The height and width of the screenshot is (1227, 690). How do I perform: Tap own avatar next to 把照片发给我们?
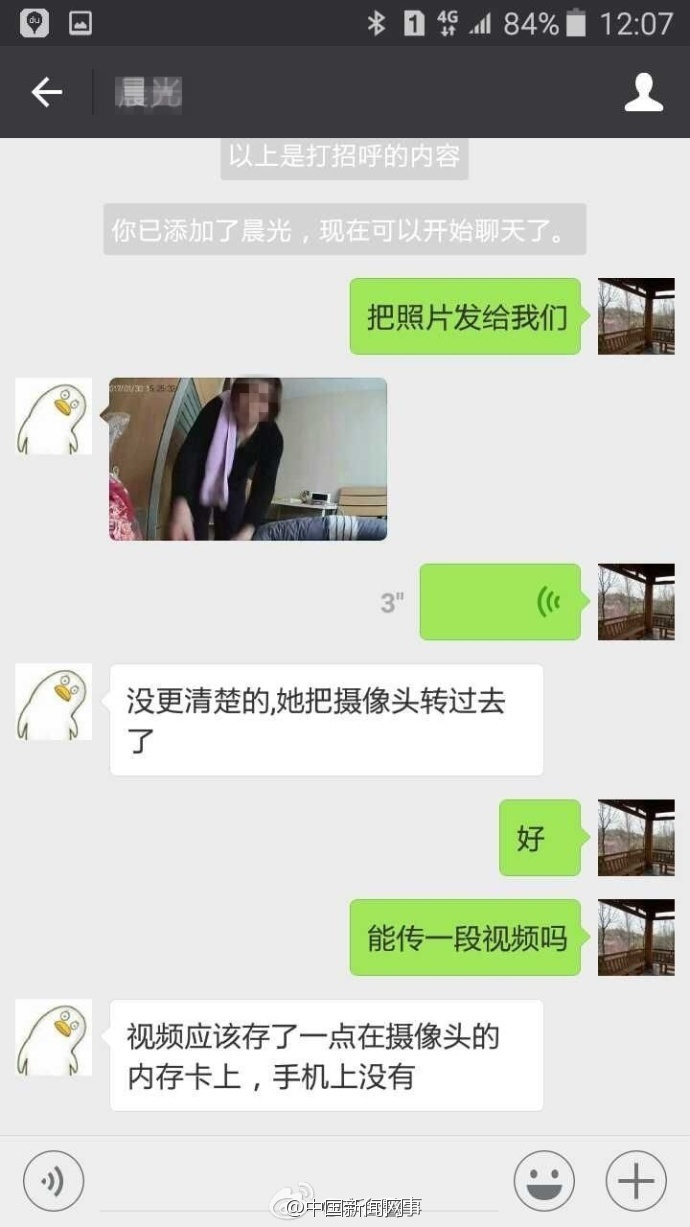pos(636,316)
